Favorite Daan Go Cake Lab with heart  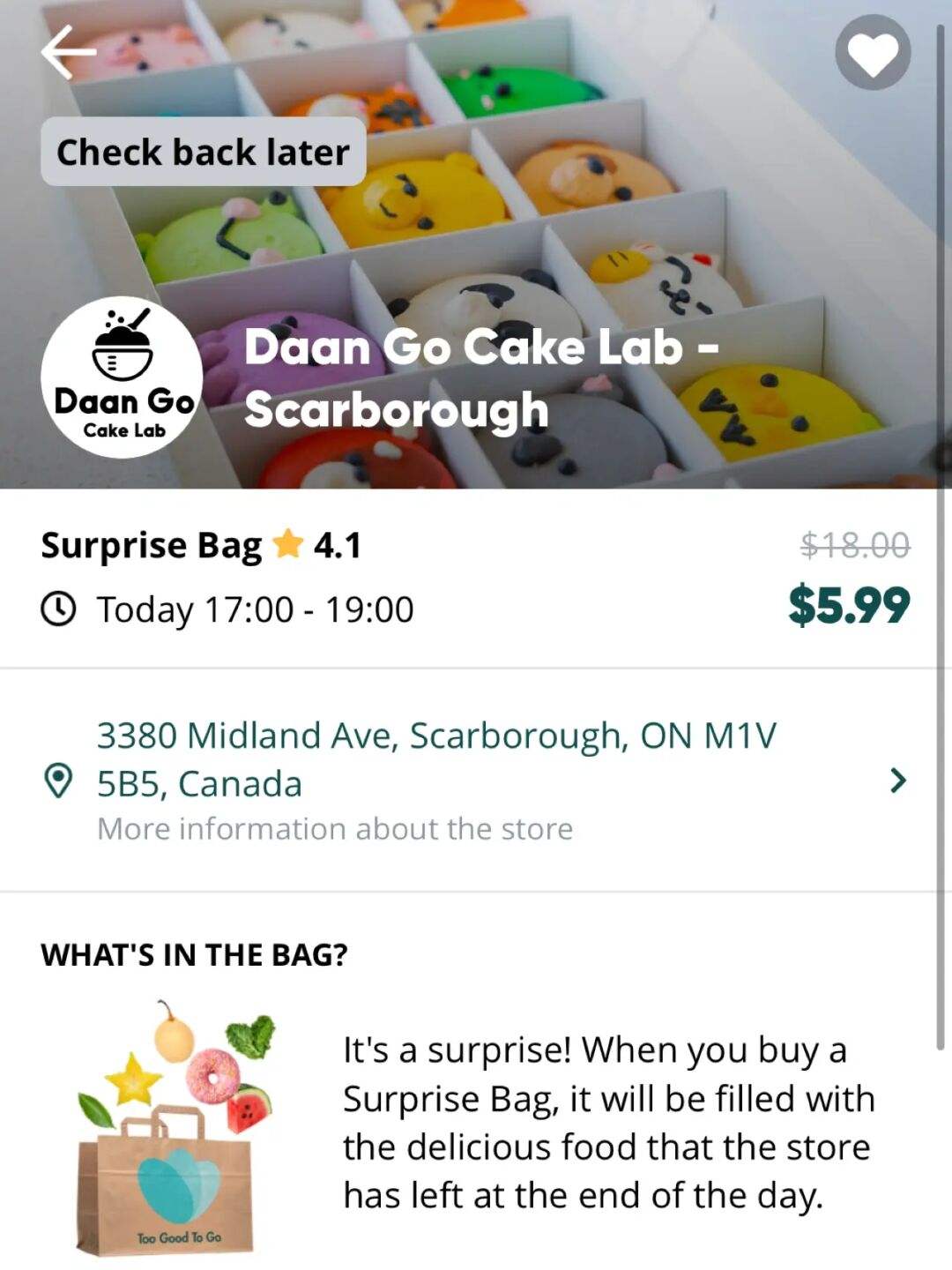pyautogui.click(x=873, y=53)
